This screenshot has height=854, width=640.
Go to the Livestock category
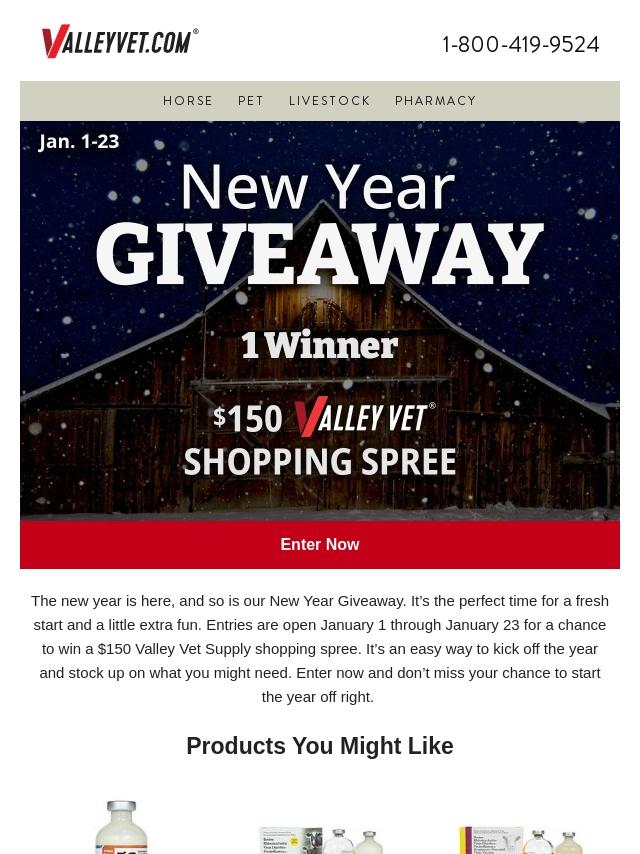[x=330, y=101]
